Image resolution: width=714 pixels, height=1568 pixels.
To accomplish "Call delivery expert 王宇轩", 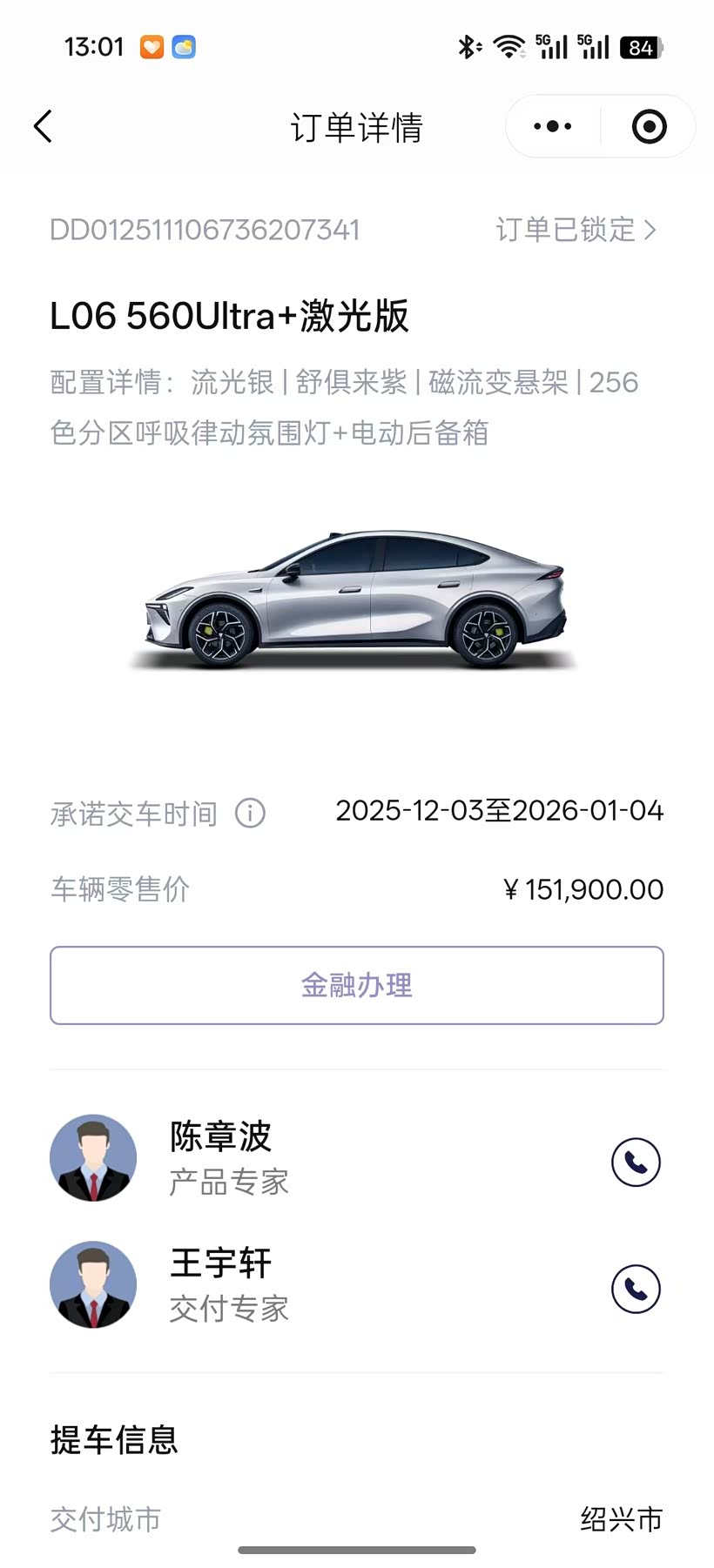I will click(x=636, y=1289).
